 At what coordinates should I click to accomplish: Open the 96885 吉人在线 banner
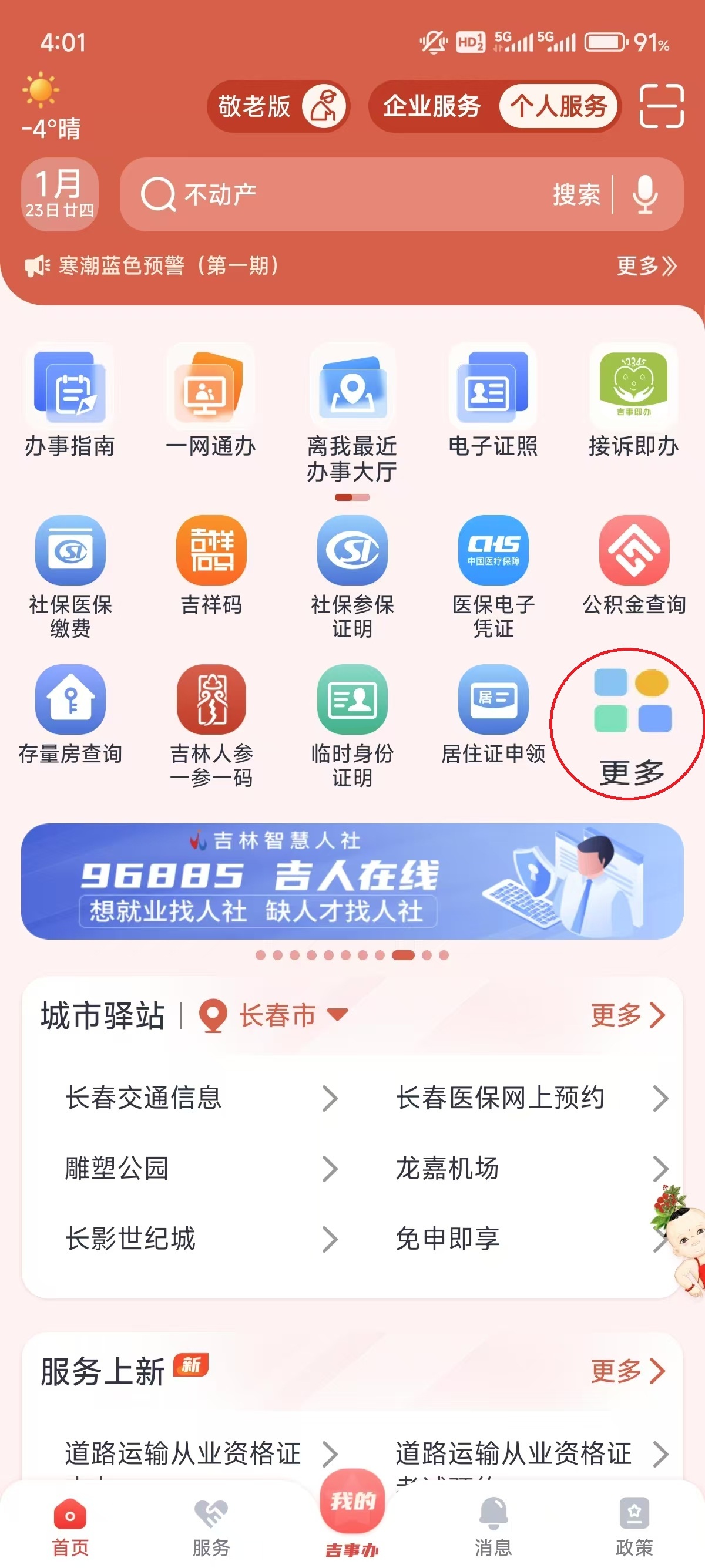coord(352,880)
